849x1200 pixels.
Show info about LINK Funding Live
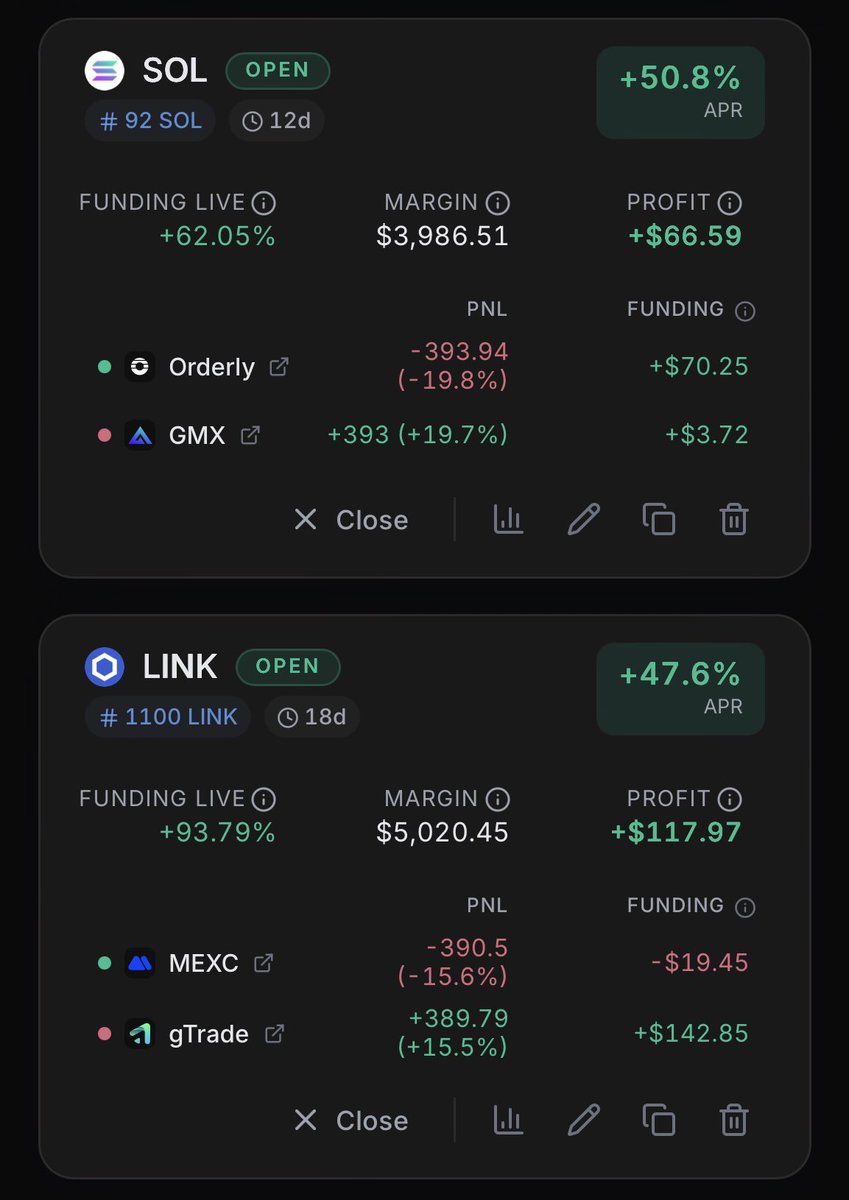tap(264, 799)
